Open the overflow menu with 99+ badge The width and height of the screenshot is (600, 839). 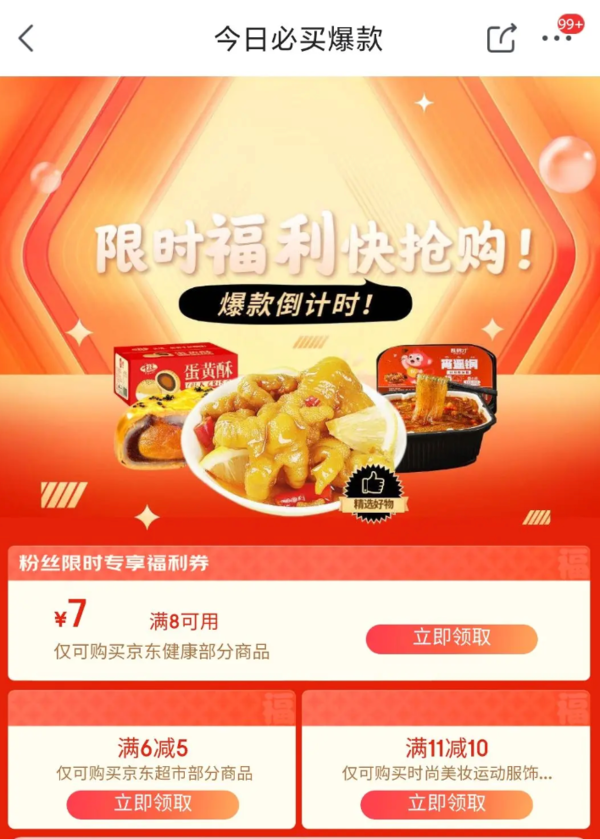(557, 38)
